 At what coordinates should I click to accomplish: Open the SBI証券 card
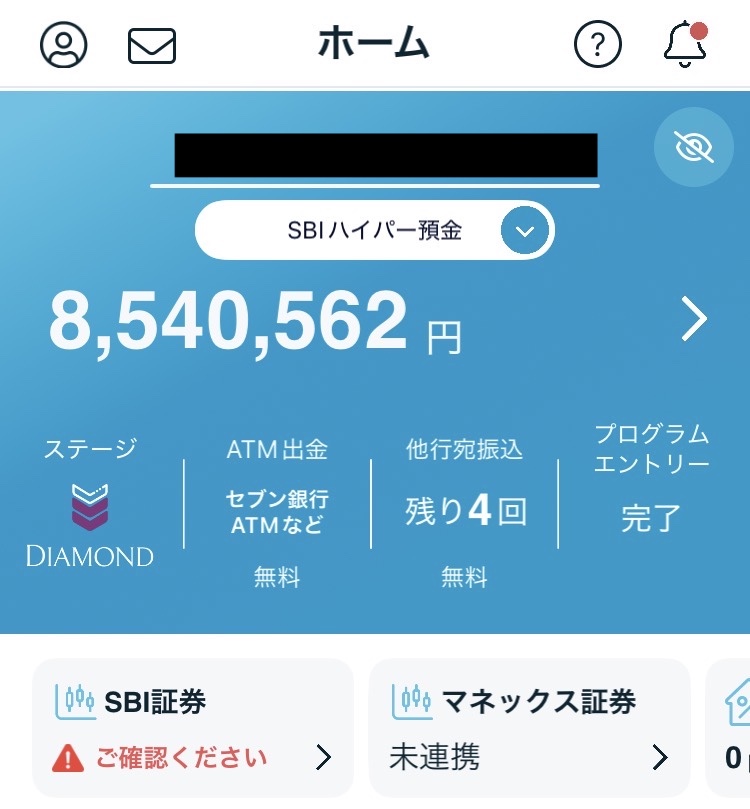[193, 728]
